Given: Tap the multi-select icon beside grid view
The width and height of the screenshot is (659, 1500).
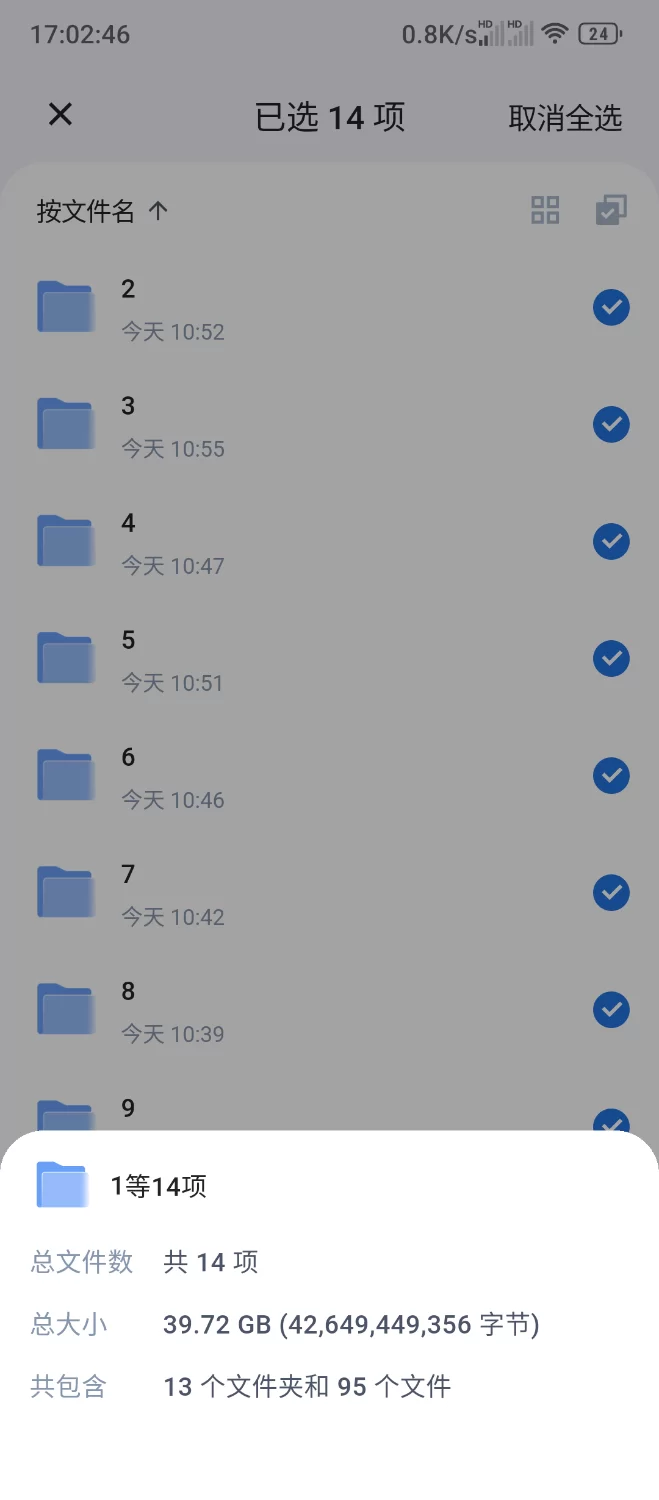Looking at the screenshot, I should click(611, 210).
